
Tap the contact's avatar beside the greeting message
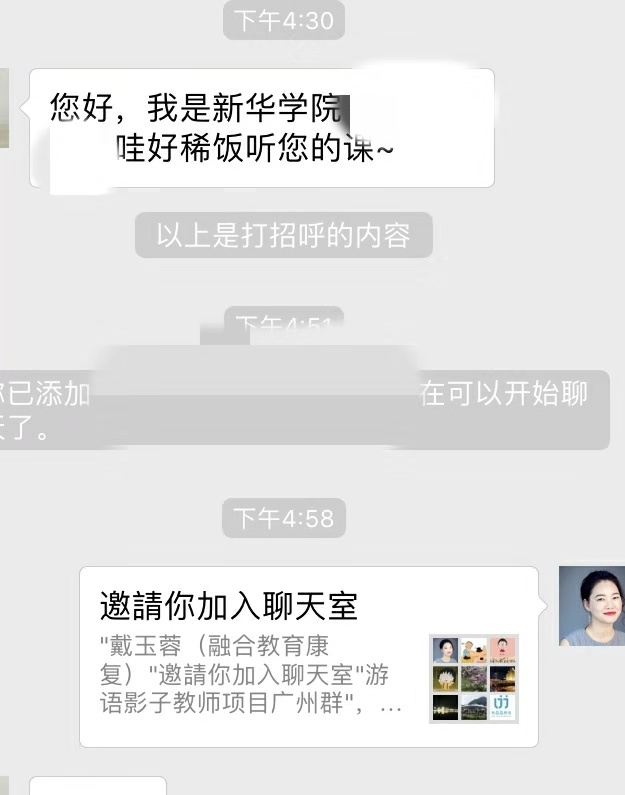coord(4,108)
